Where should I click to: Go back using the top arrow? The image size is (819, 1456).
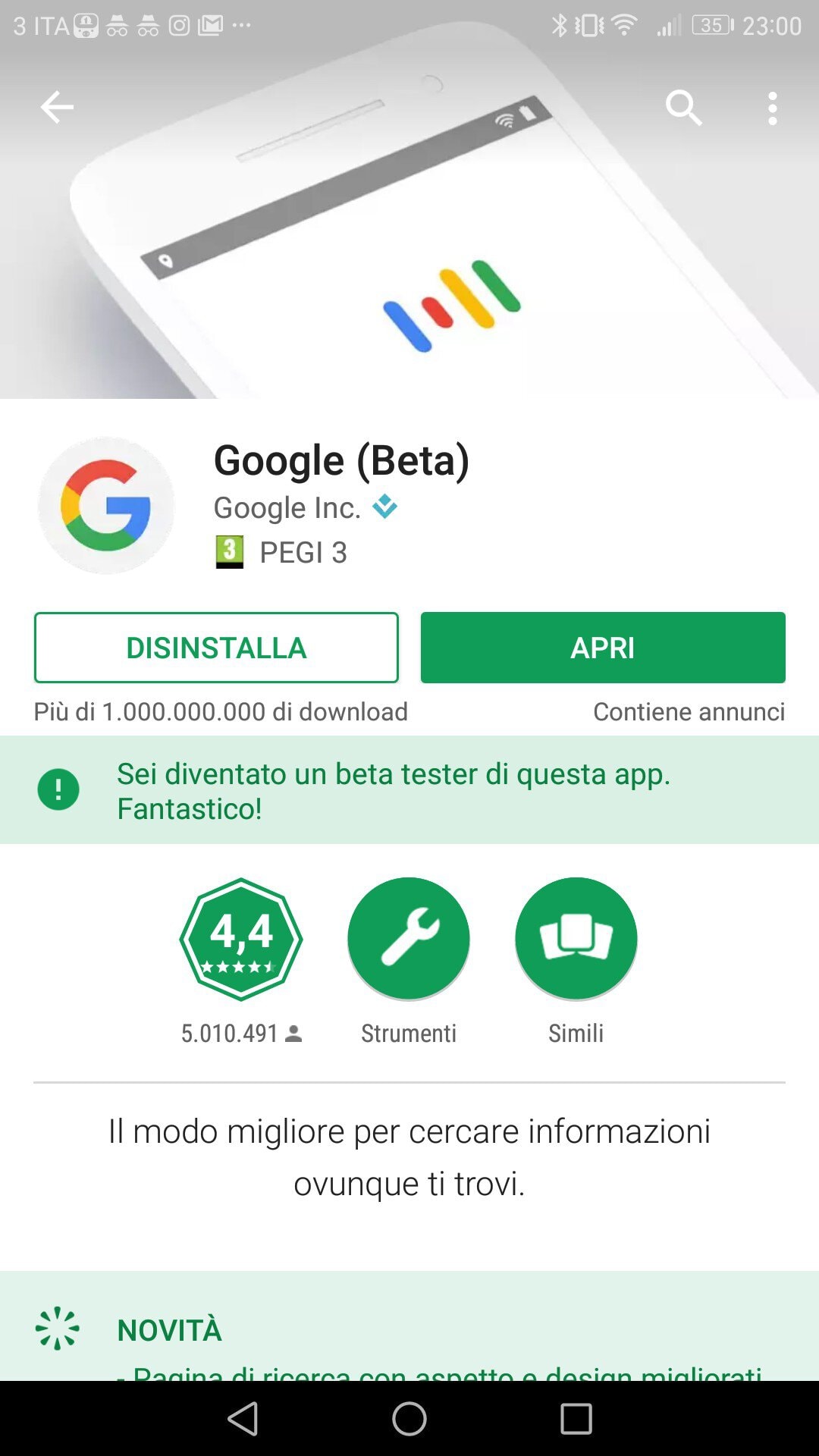click(x=57, y=107)
